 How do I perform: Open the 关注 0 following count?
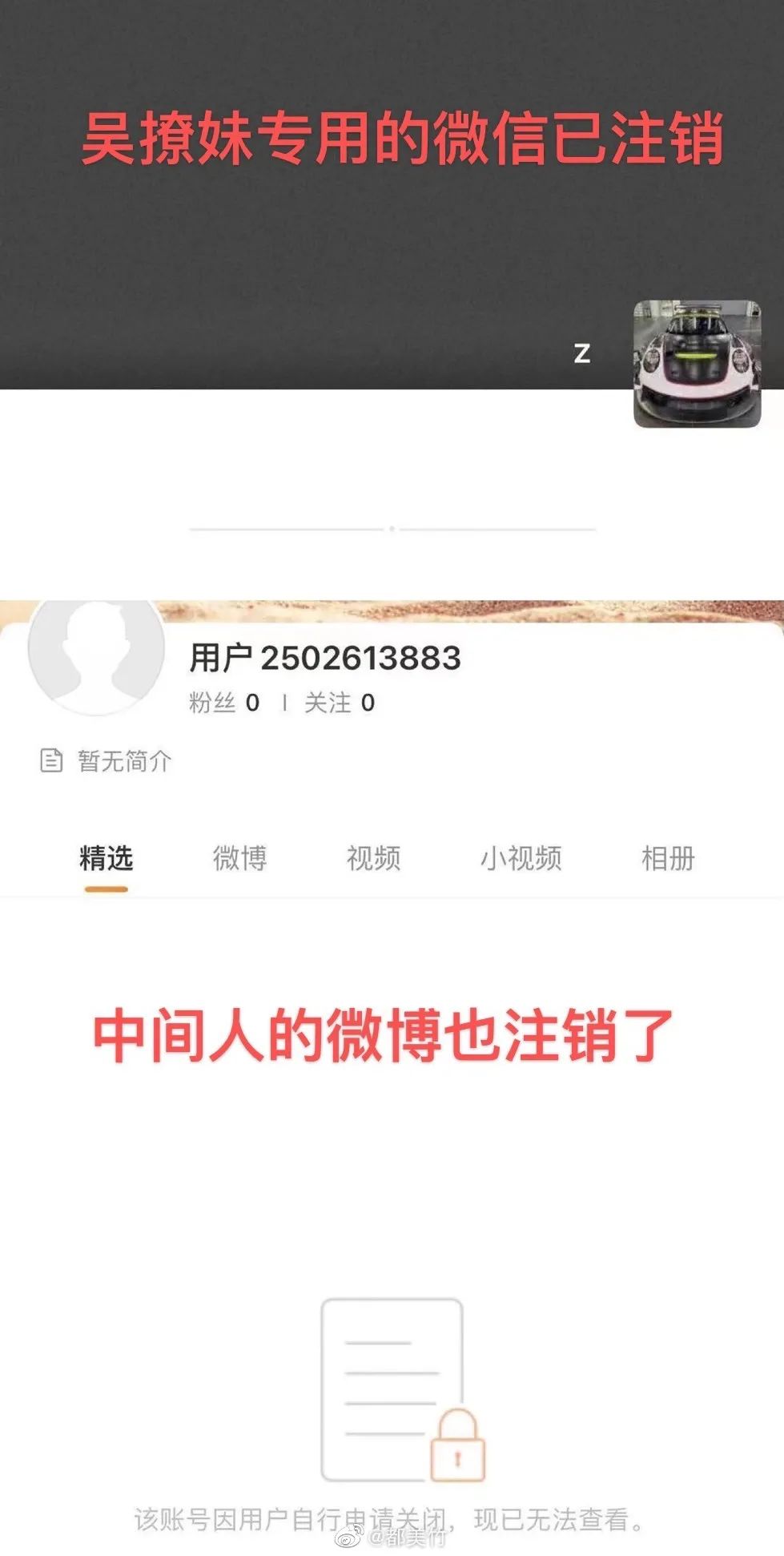tap(339, 701)
